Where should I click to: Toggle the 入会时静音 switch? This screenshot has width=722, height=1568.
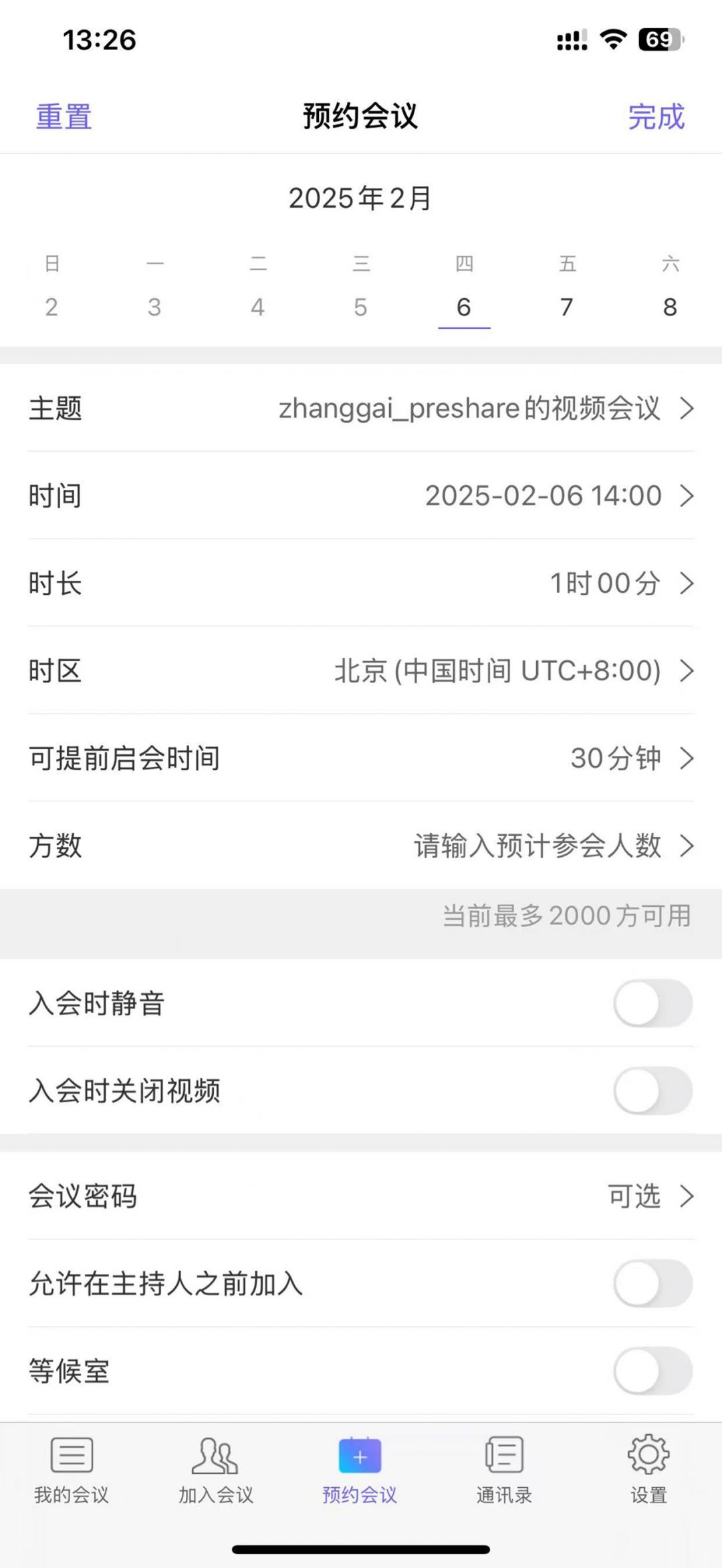point(652,1003)
